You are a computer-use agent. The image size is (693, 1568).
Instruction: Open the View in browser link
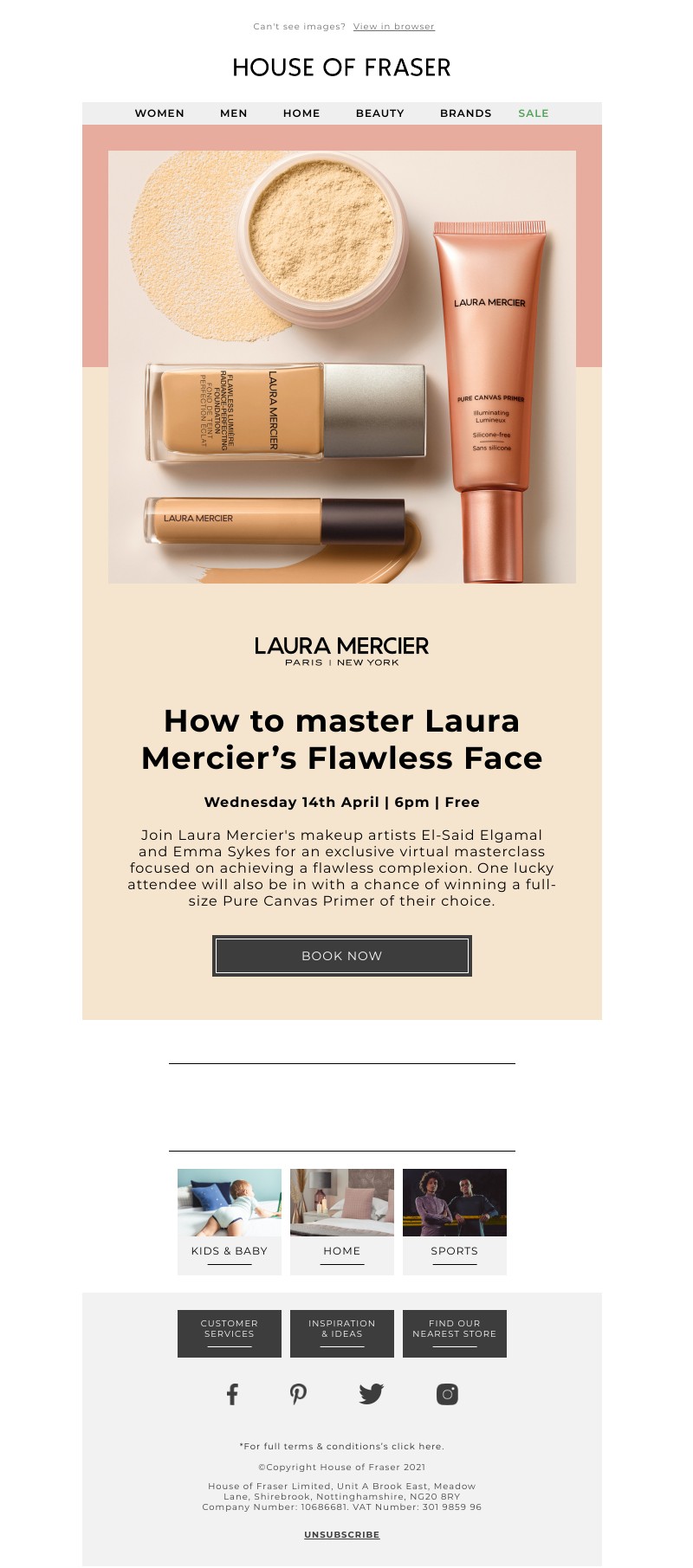point(393,27)
